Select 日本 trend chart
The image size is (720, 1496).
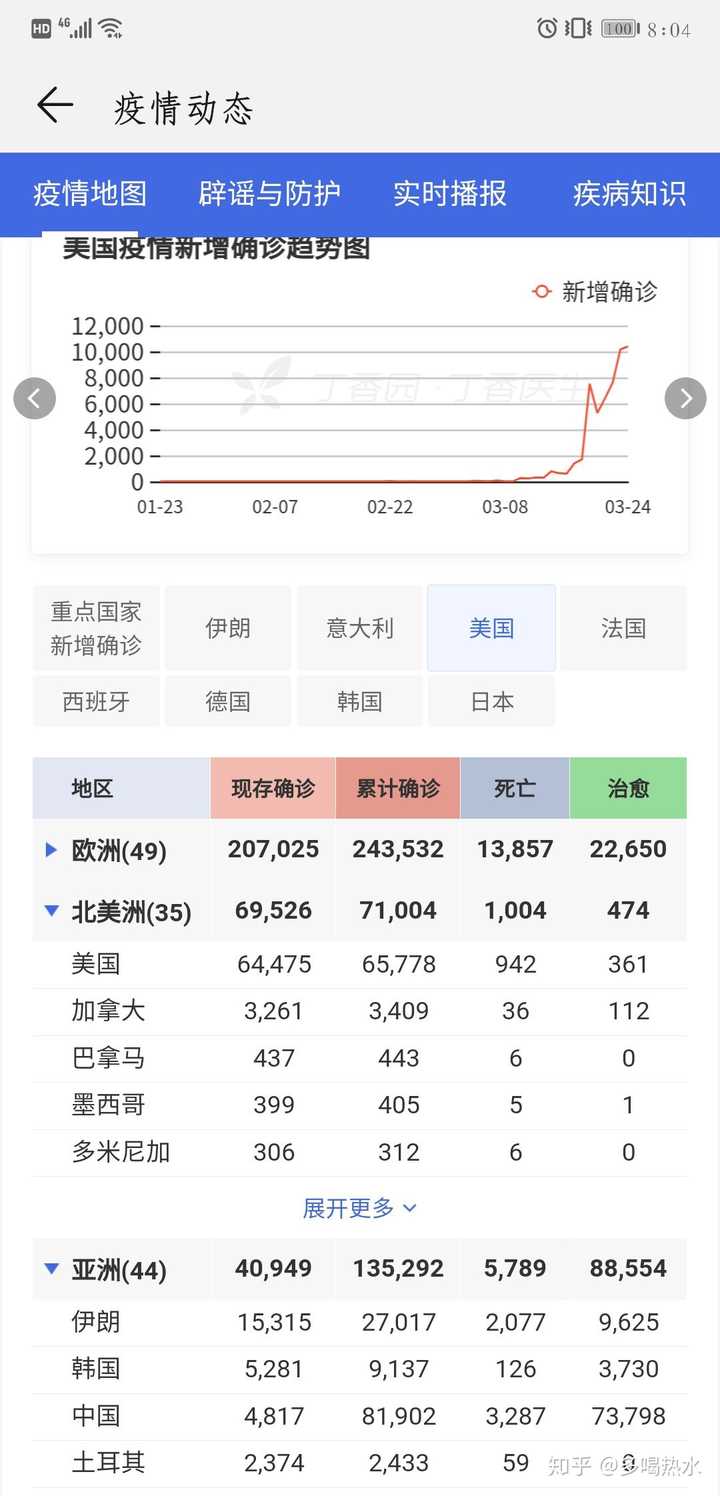coord(491,701)
